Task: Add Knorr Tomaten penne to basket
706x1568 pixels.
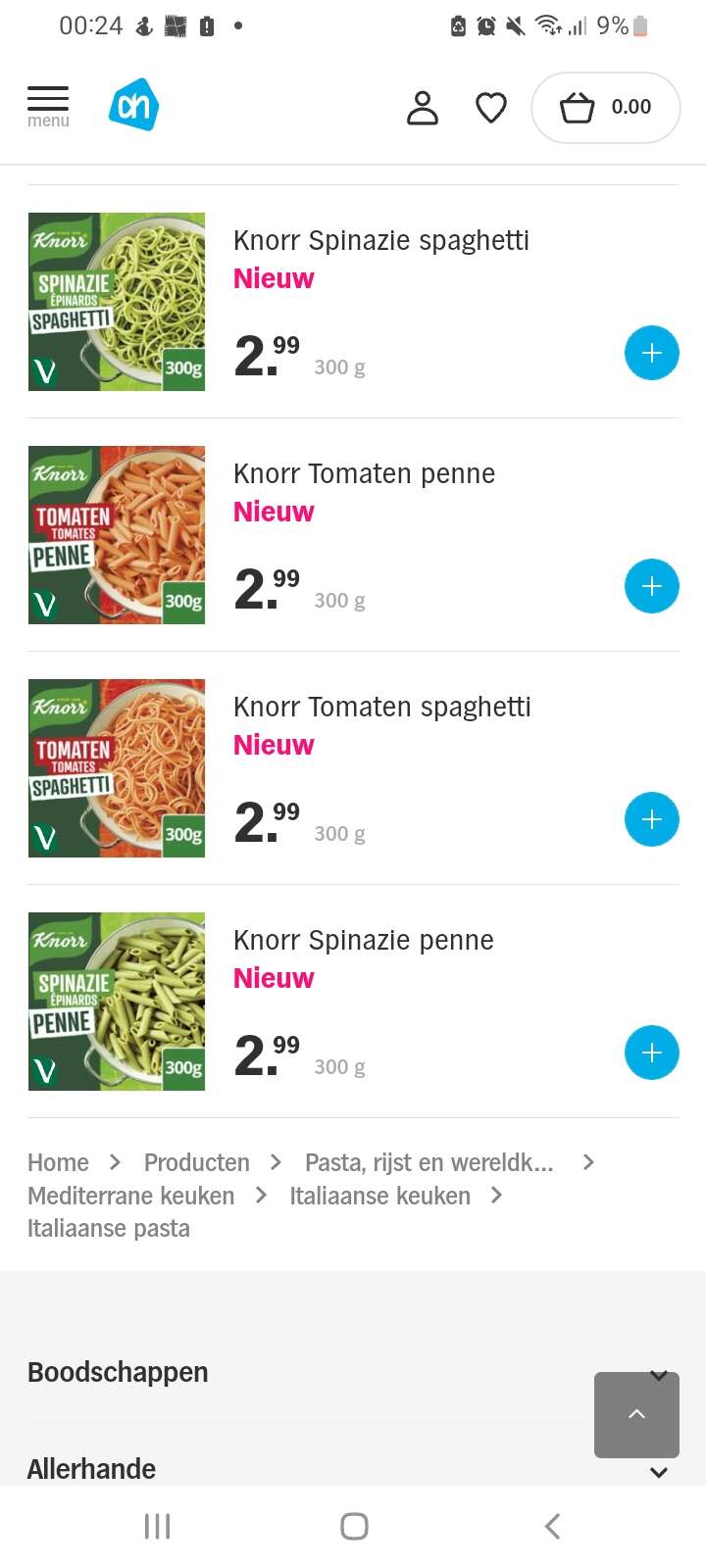Action: 652,586
